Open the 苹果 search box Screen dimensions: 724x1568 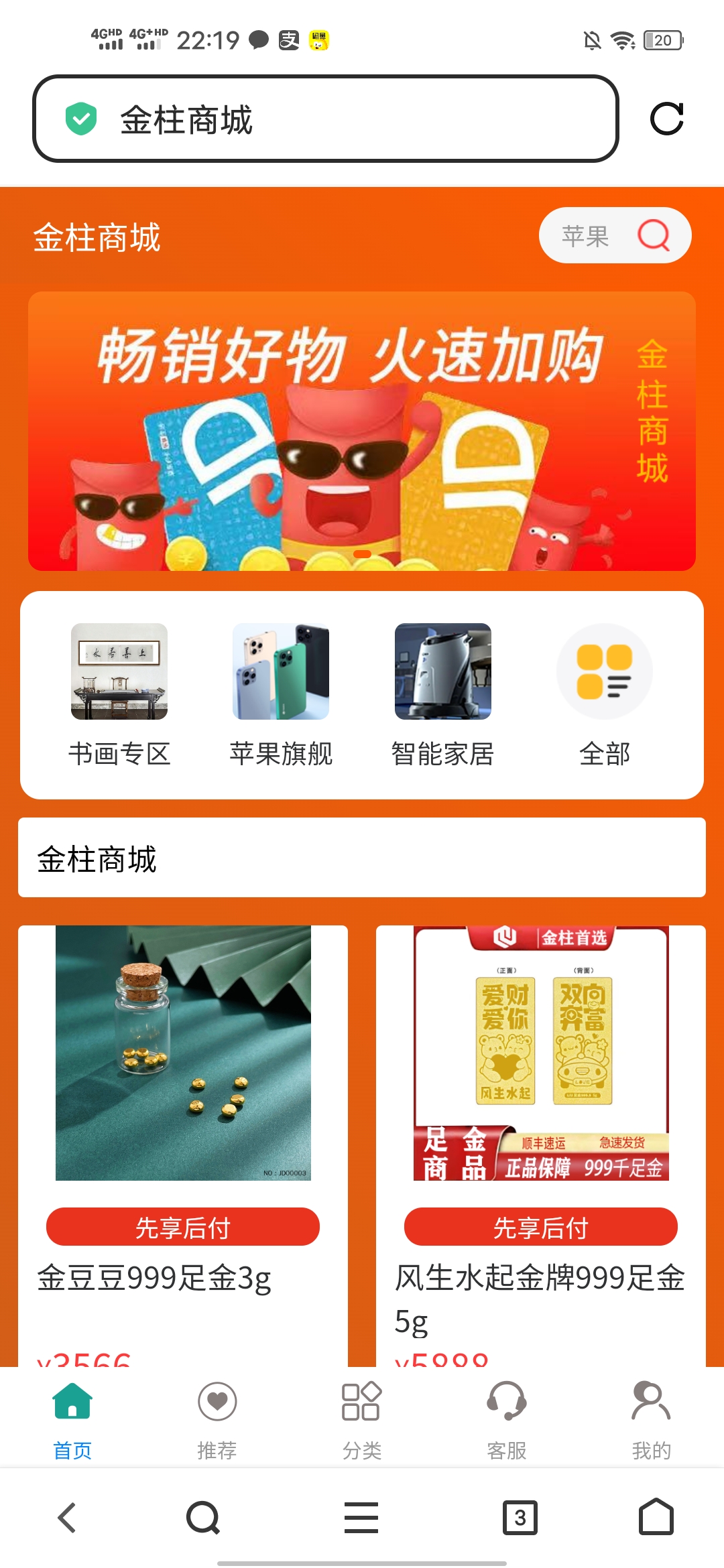(615, 236)
